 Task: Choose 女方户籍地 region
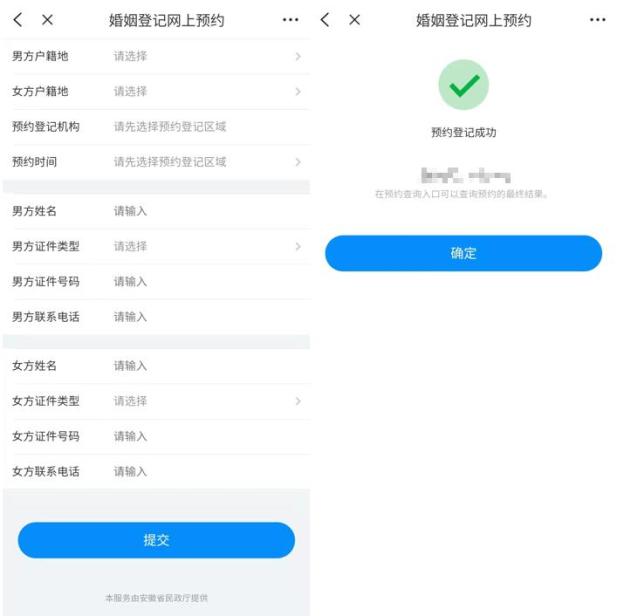tap(156, 91)
